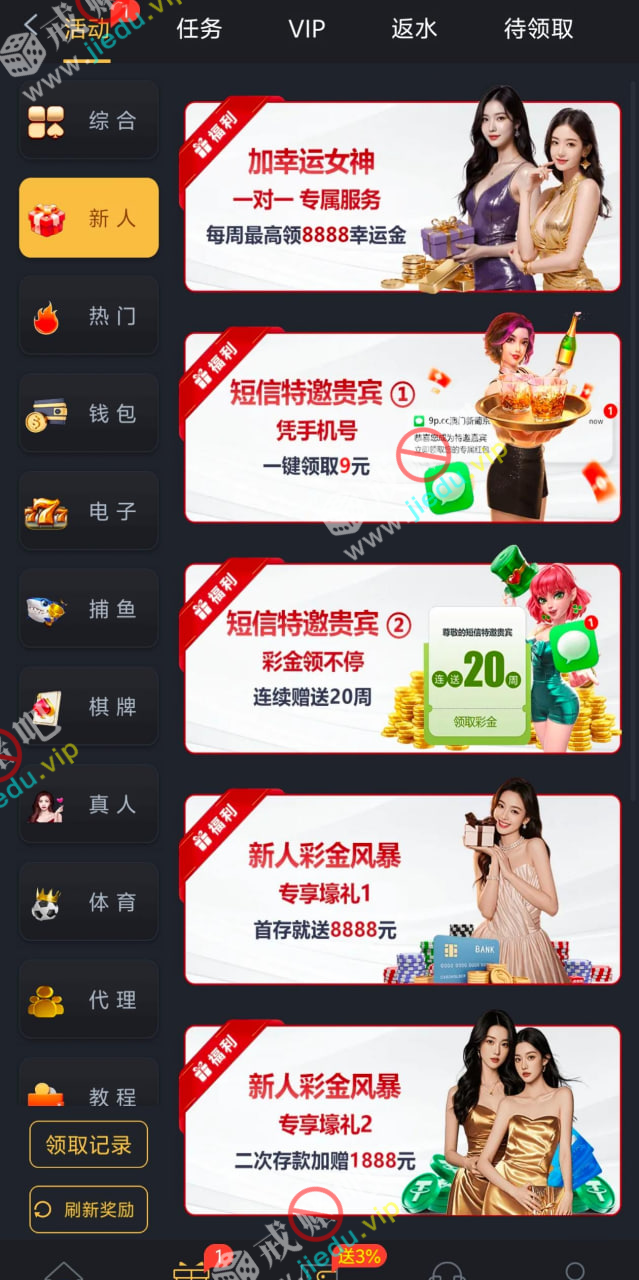The image size is (639, 1280).
Task: Select the 体育 category
Action: point(89,902)
